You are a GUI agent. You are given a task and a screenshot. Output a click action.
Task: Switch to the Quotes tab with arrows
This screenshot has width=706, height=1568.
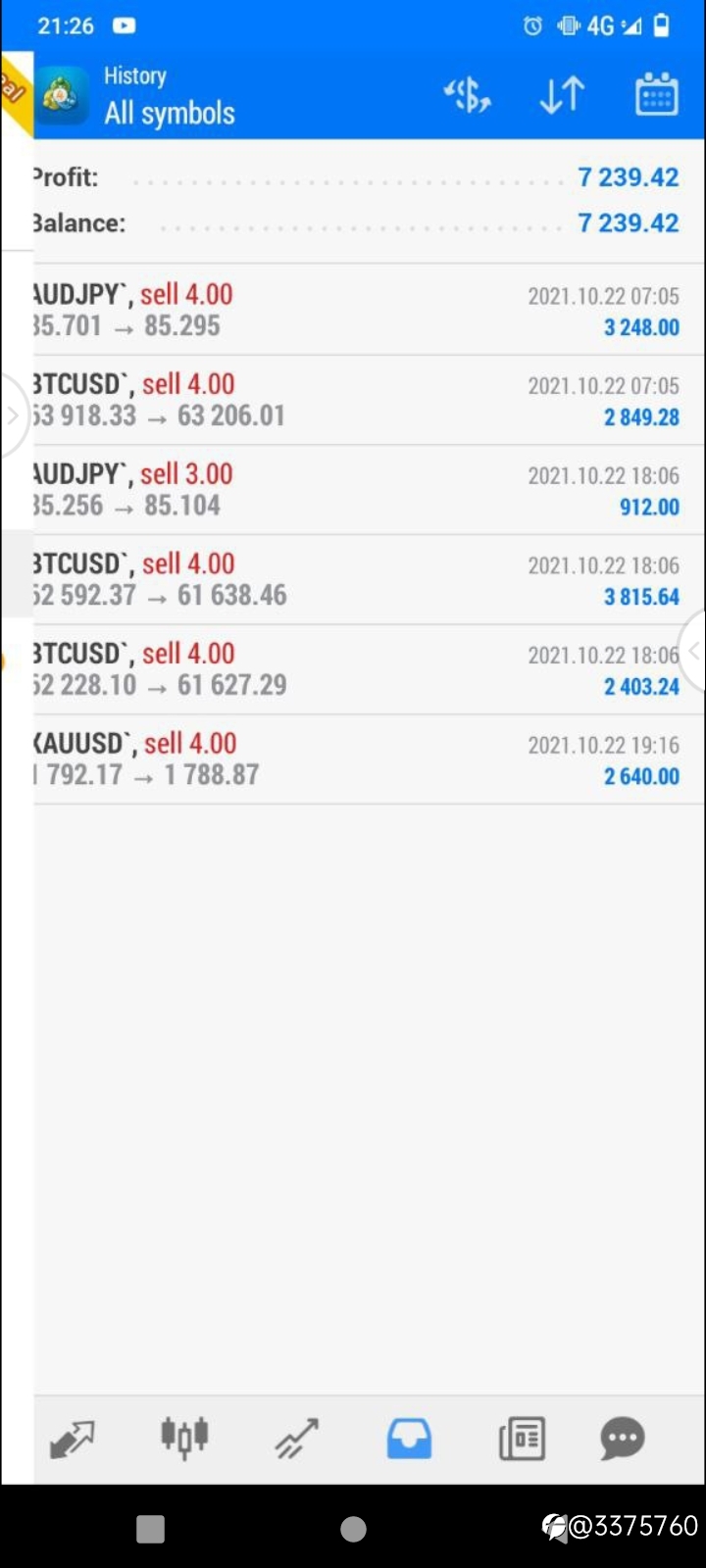pos(73,1439)
